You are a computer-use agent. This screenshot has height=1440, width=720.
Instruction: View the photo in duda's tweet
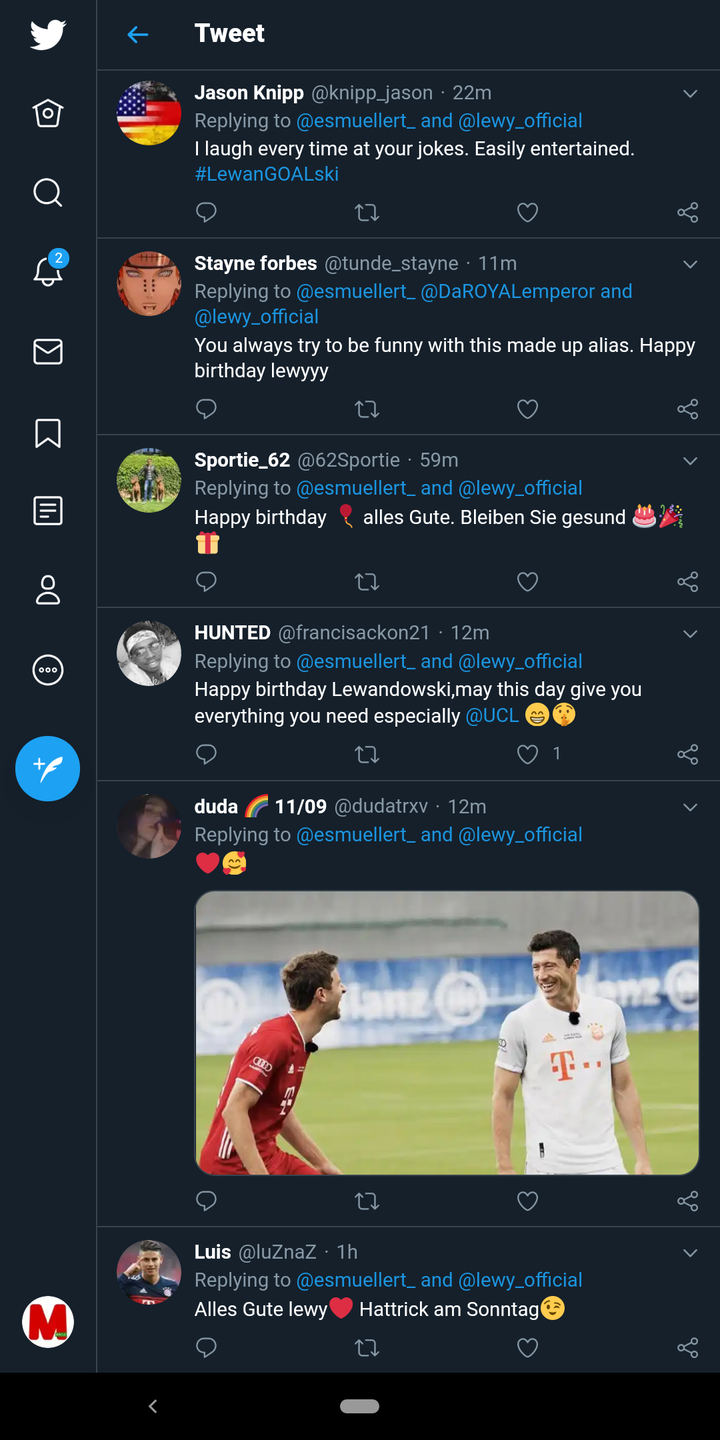tap(446, 1032)
